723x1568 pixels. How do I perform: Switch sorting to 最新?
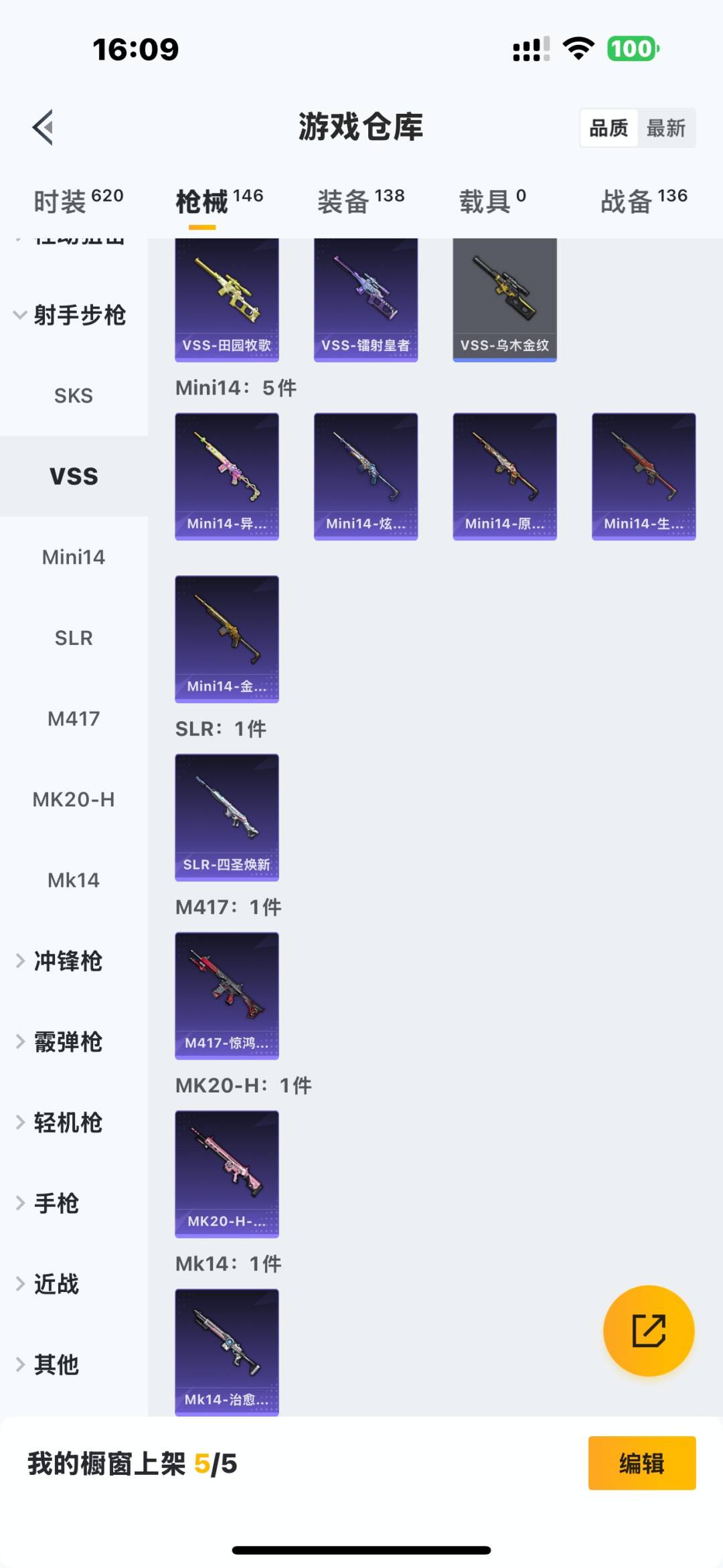coord(666,127)
